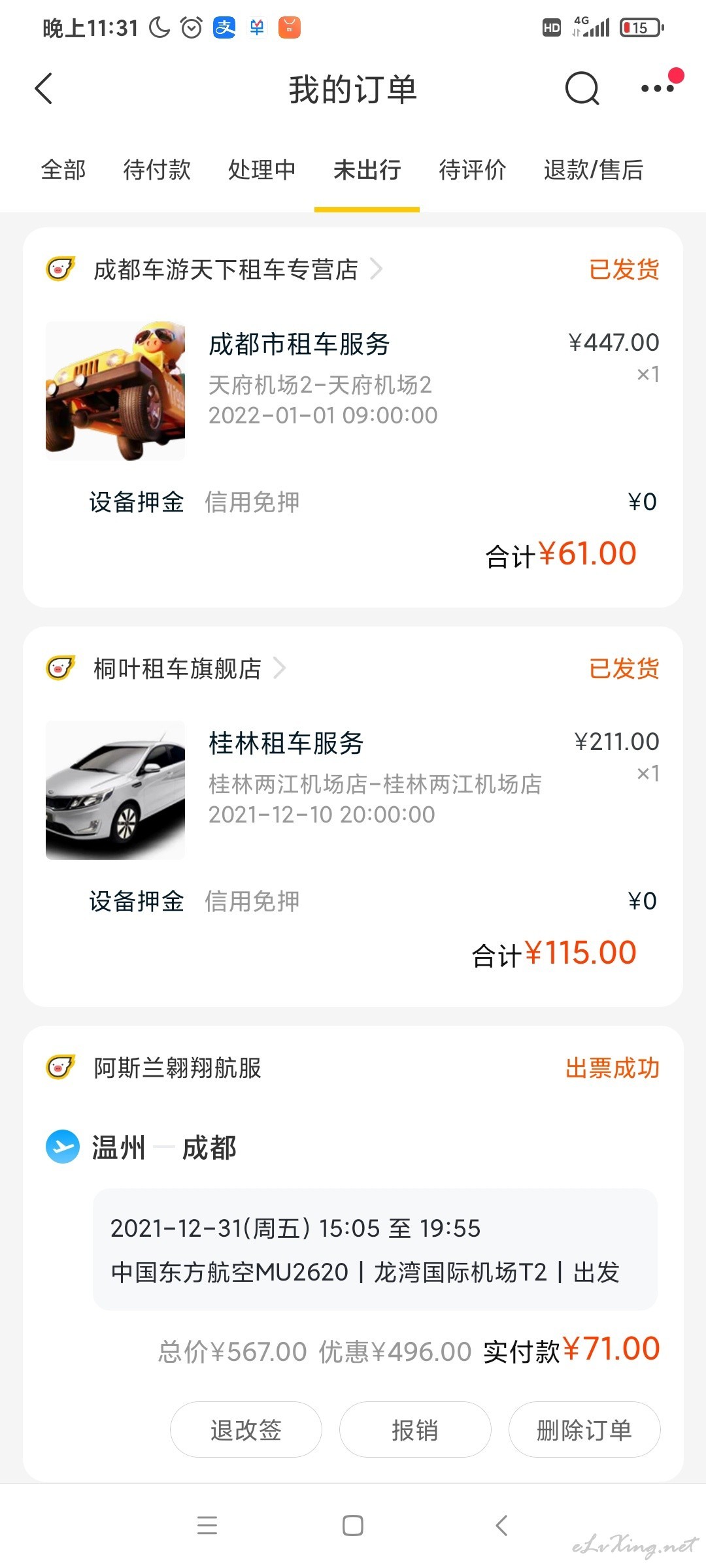Switch to the 处理中 tab

tap(262, 170)
